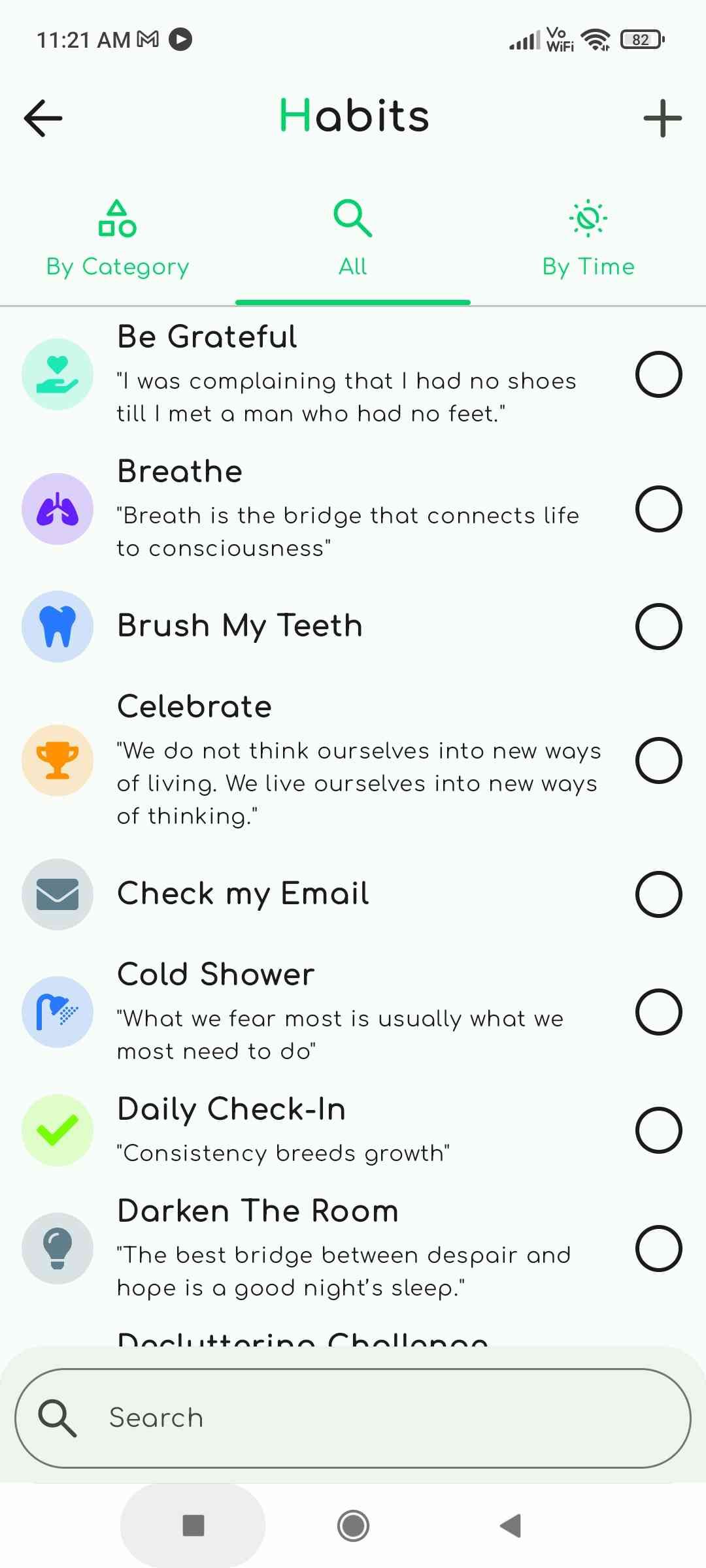706x1568 pixels.
Task: Toggle the Daily Check-In completion circle
Action: 658,1130
